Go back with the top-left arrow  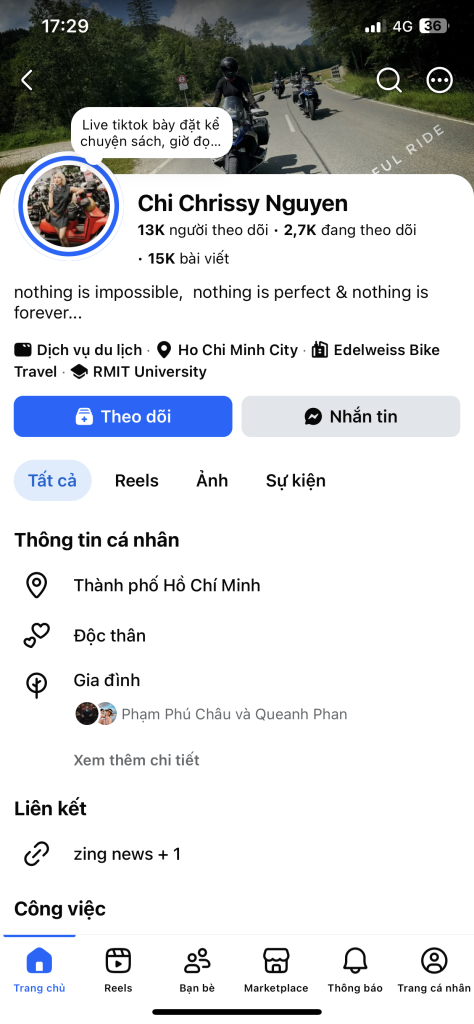[x=27, y=80]
